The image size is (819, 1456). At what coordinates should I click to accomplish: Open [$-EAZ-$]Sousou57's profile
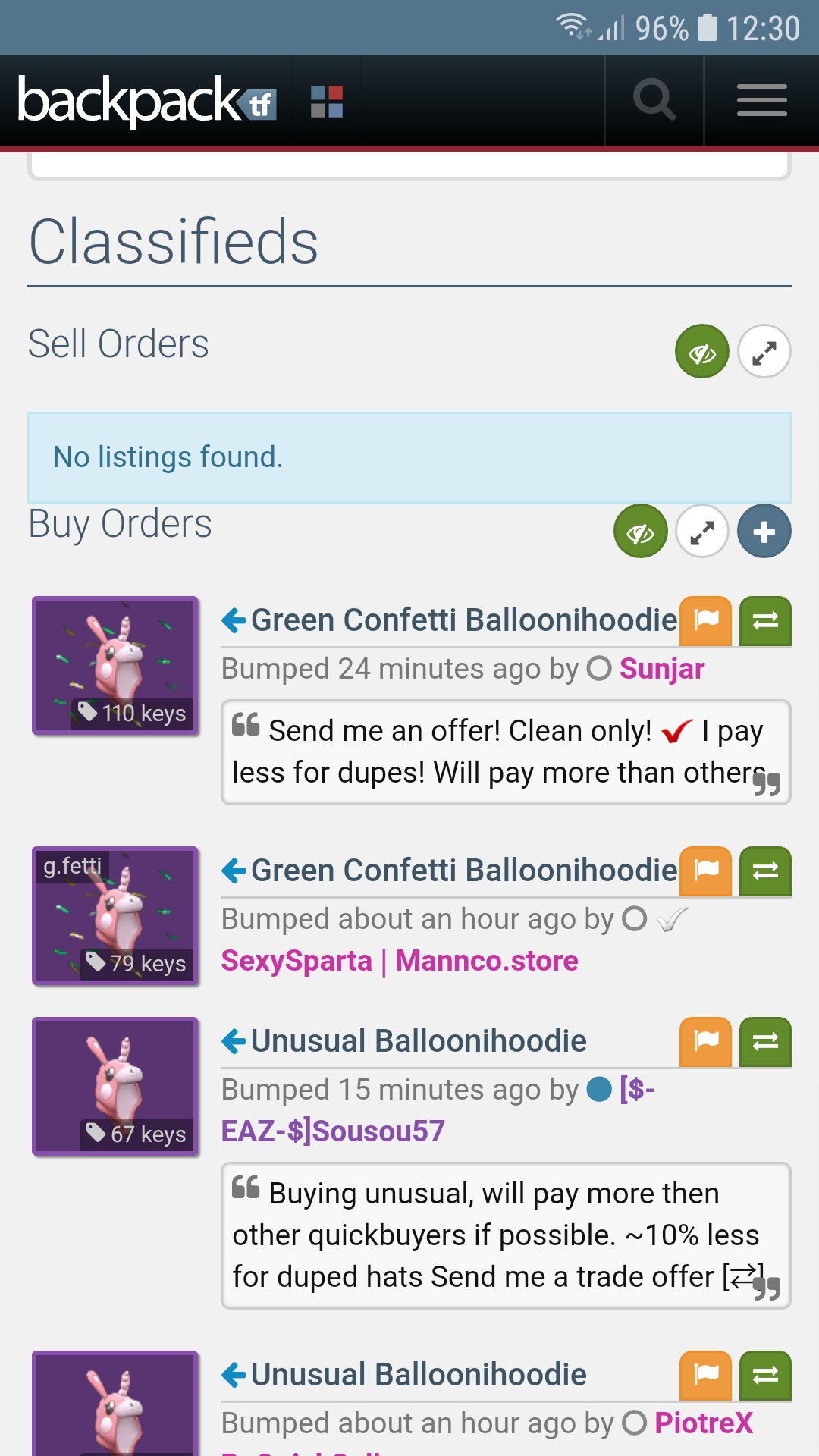[333, 1131]
